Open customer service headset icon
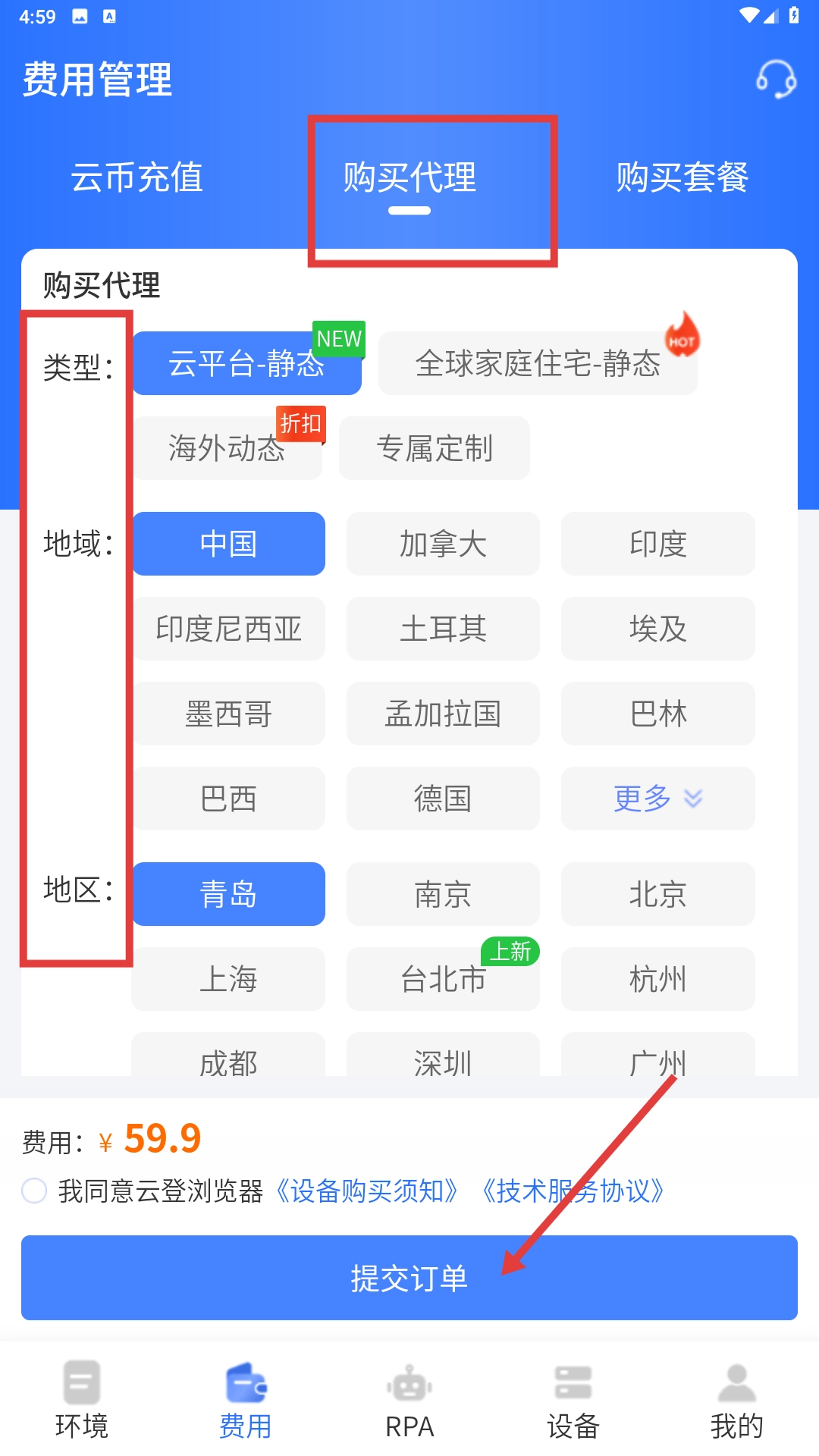The width and height of the screenshot is (819, 1456). tap(776, 79)
